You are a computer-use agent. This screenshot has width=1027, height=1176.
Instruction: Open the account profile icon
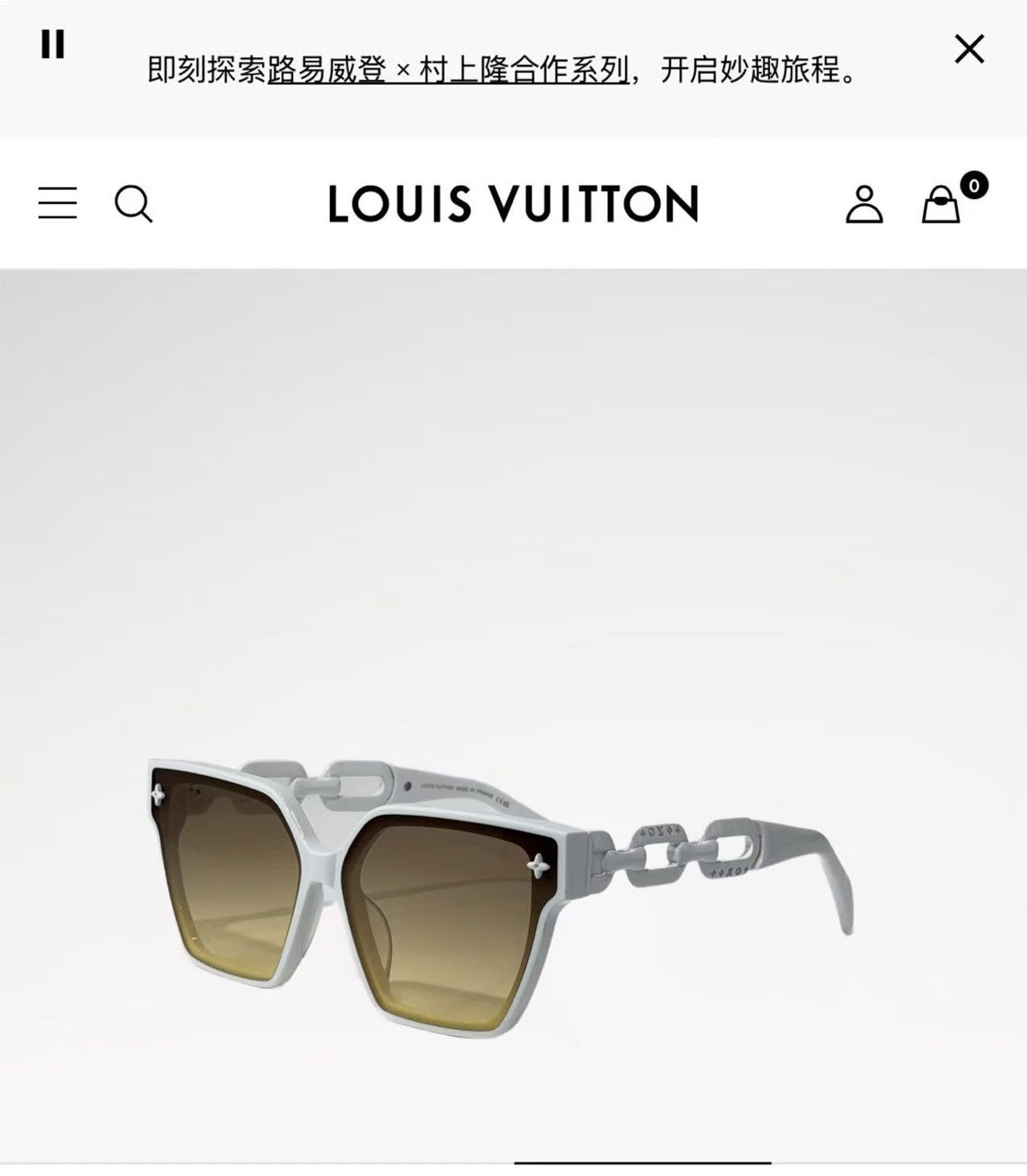pyautogui.click(x=864, y=204)
